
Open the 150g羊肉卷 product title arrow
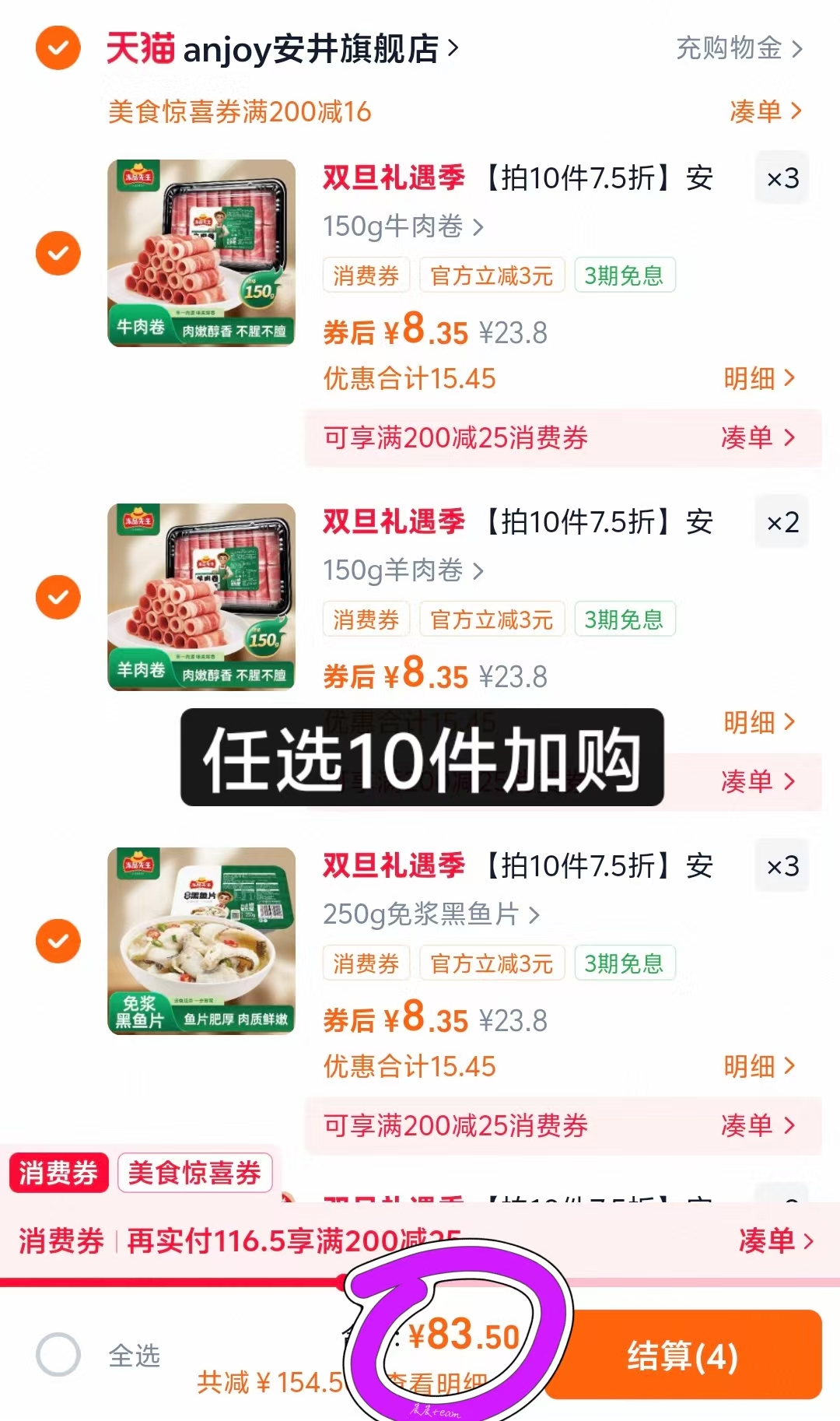pyautogui.click(x=482, y=570)
